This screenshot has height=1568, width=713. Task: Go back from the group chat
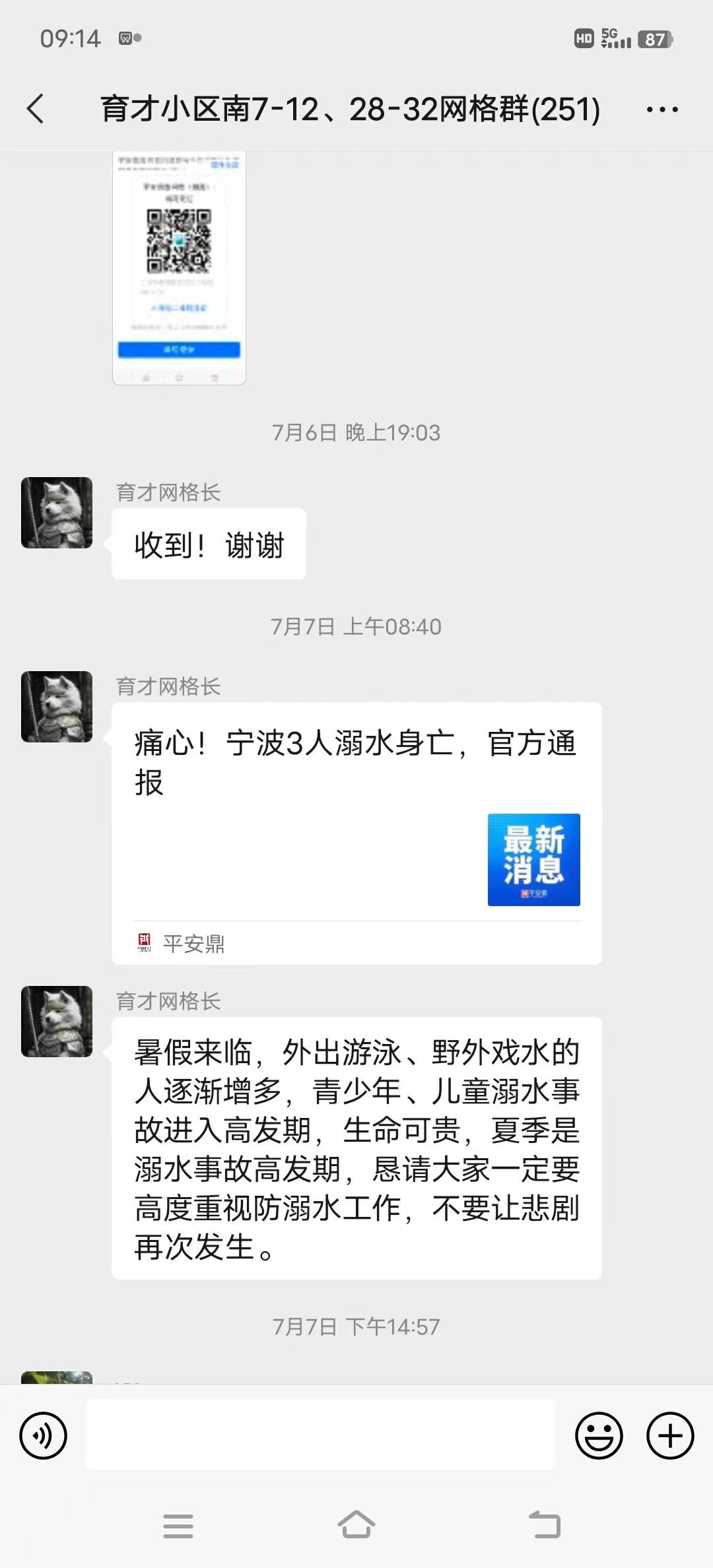[x=36, y=109]
